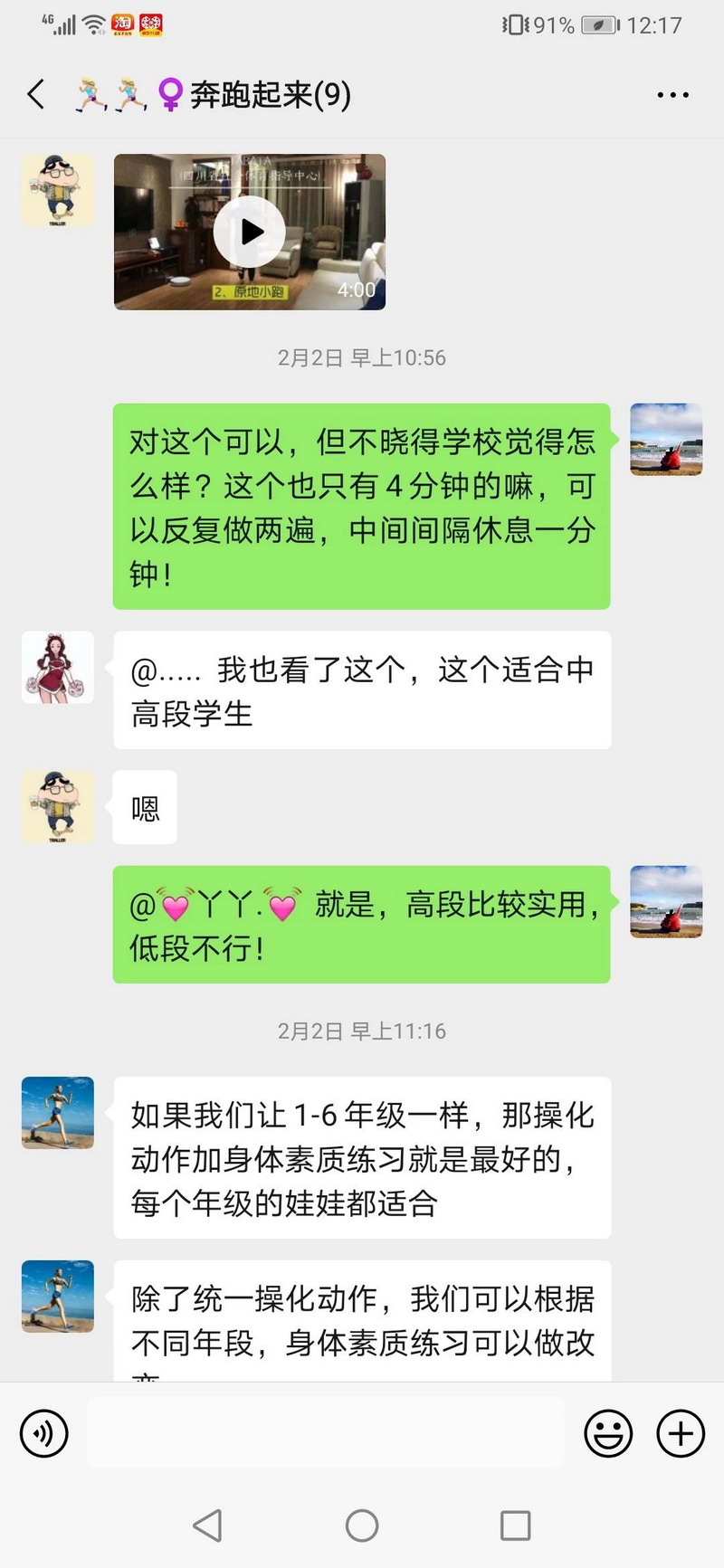The image size is (724, 1568).
Task: Open avatar of sender of 嗯 message
Action: coord(58,807)
